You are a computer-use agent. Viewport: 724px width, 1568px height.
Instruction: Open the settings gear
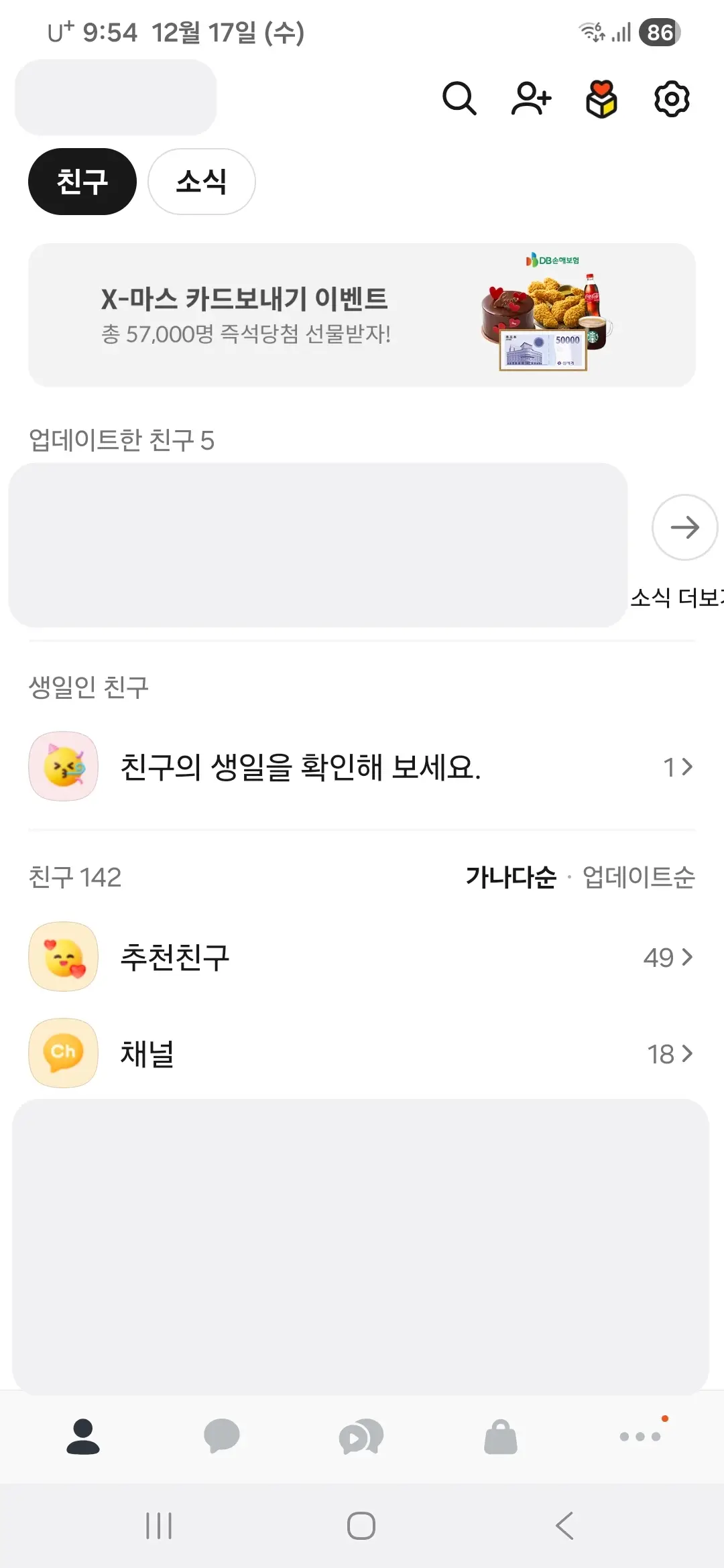(x=670, y=99)
